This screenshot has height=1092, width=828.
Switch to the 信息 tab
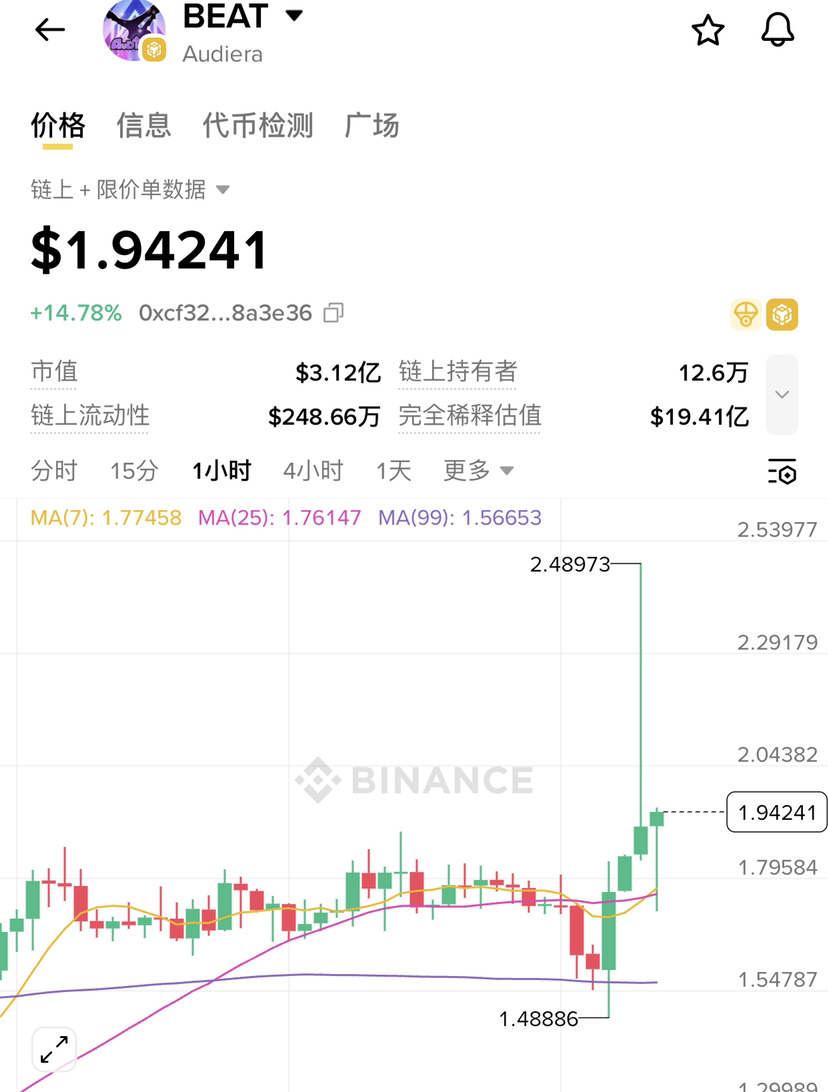point(144,125)
